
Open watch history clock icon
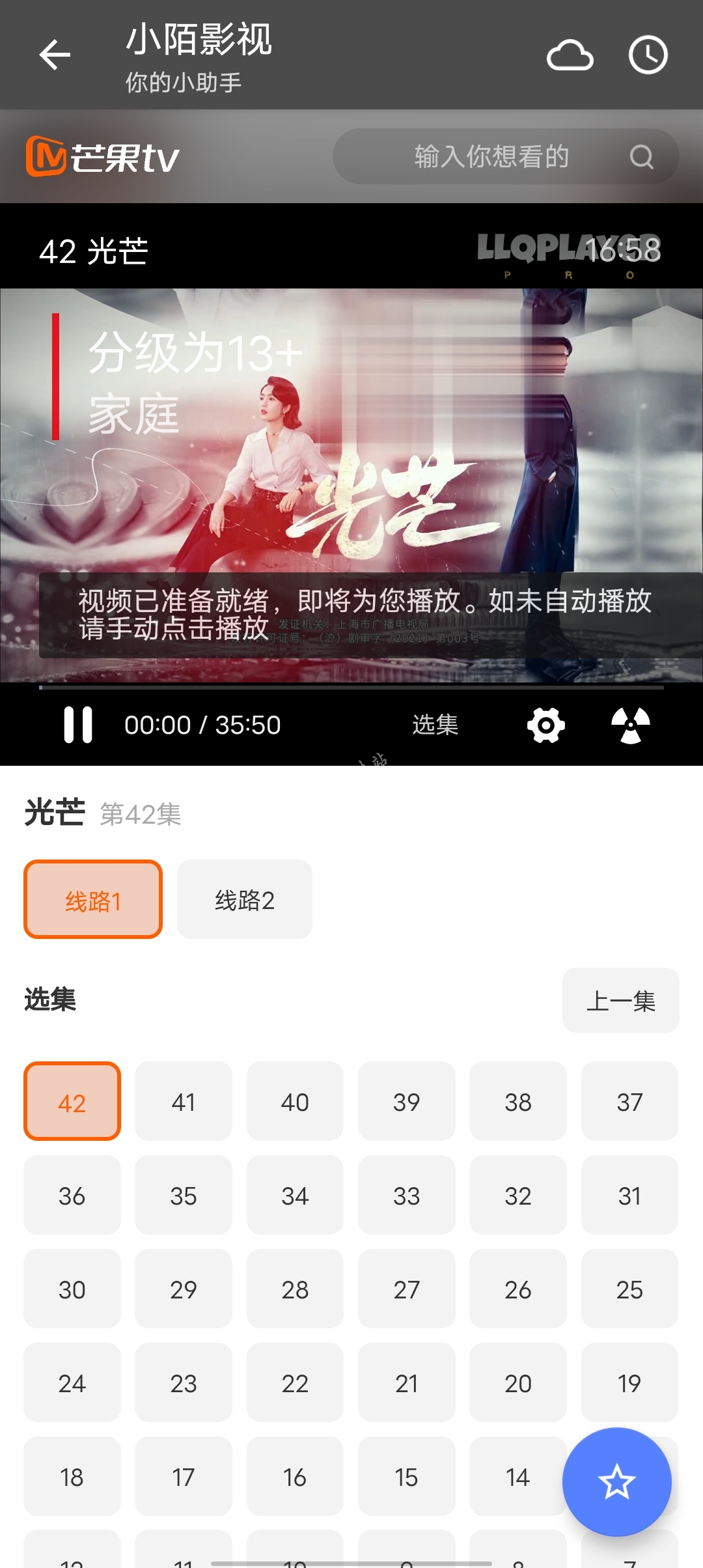tap(648, 55)
